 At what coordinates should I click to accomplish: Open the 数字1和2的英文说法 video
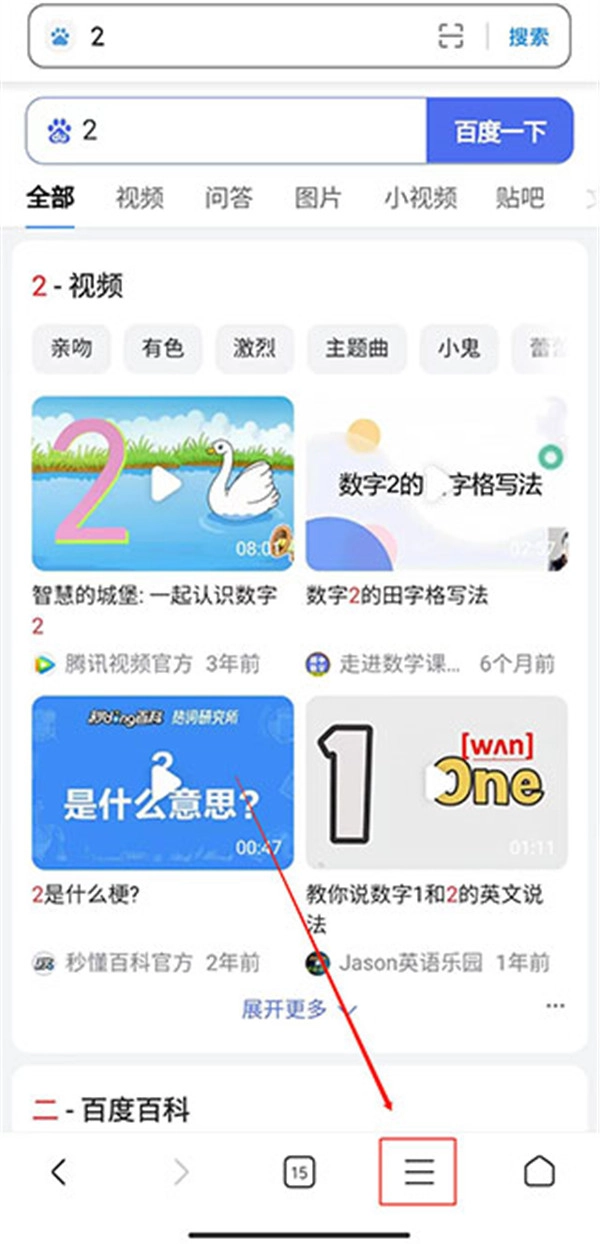436,783
